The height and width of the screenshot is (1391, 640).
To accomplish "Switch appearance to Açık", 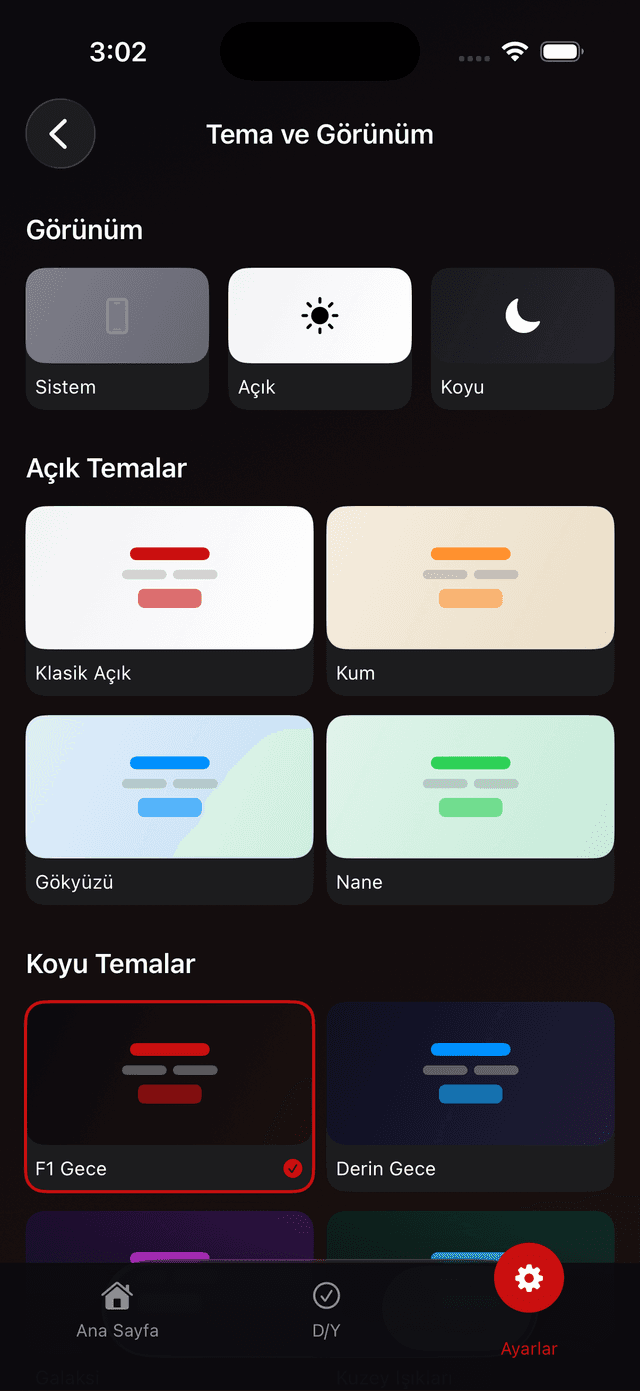I will pyautogui.click(x=320, y=338).
